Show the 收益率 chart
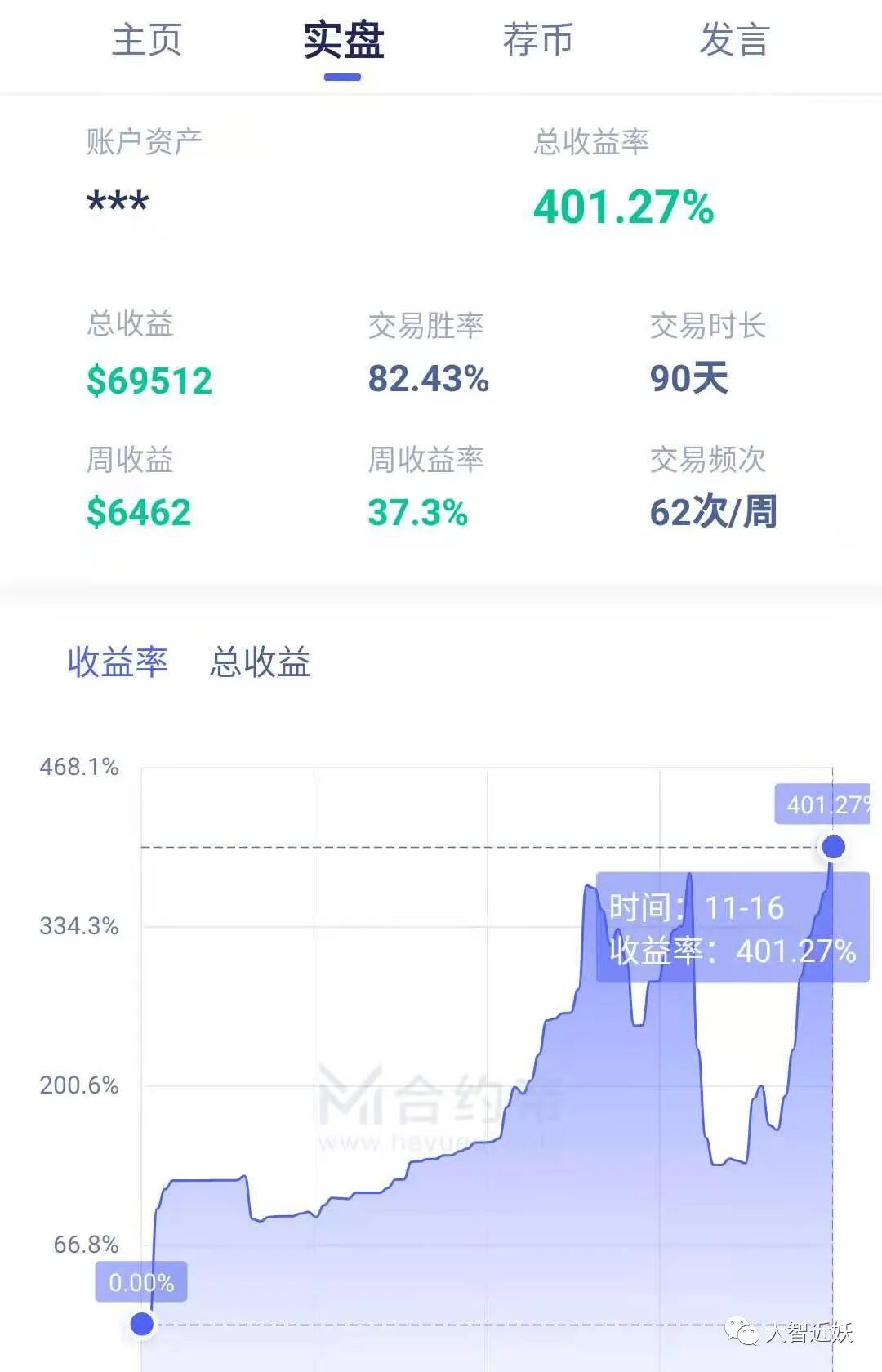Image resolution: width=882 pixels, height=1372 pixels. (x=118, y=661)
